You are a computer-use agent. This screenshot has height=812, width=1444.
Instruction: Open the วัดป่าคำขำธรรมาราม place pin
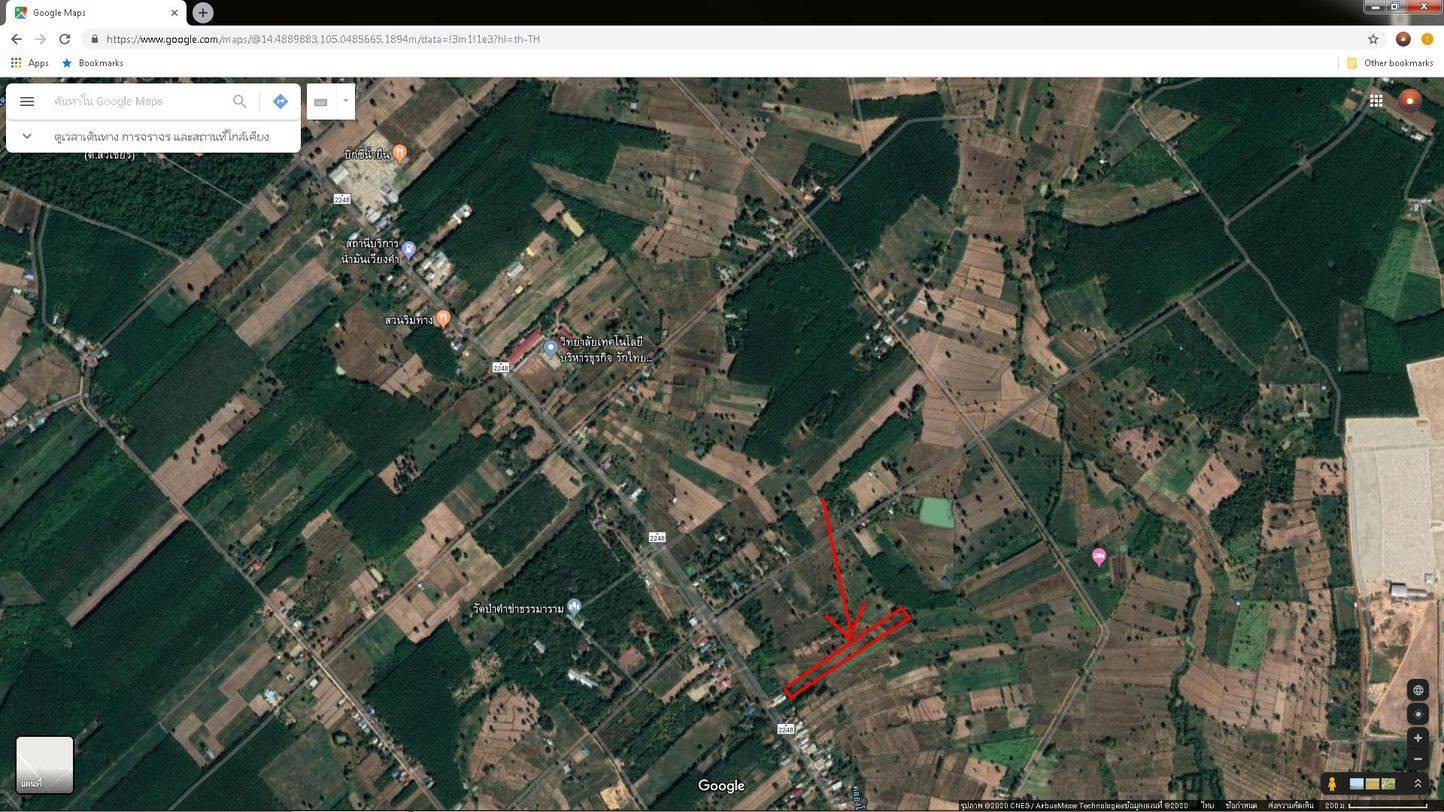tap(574, 607)
